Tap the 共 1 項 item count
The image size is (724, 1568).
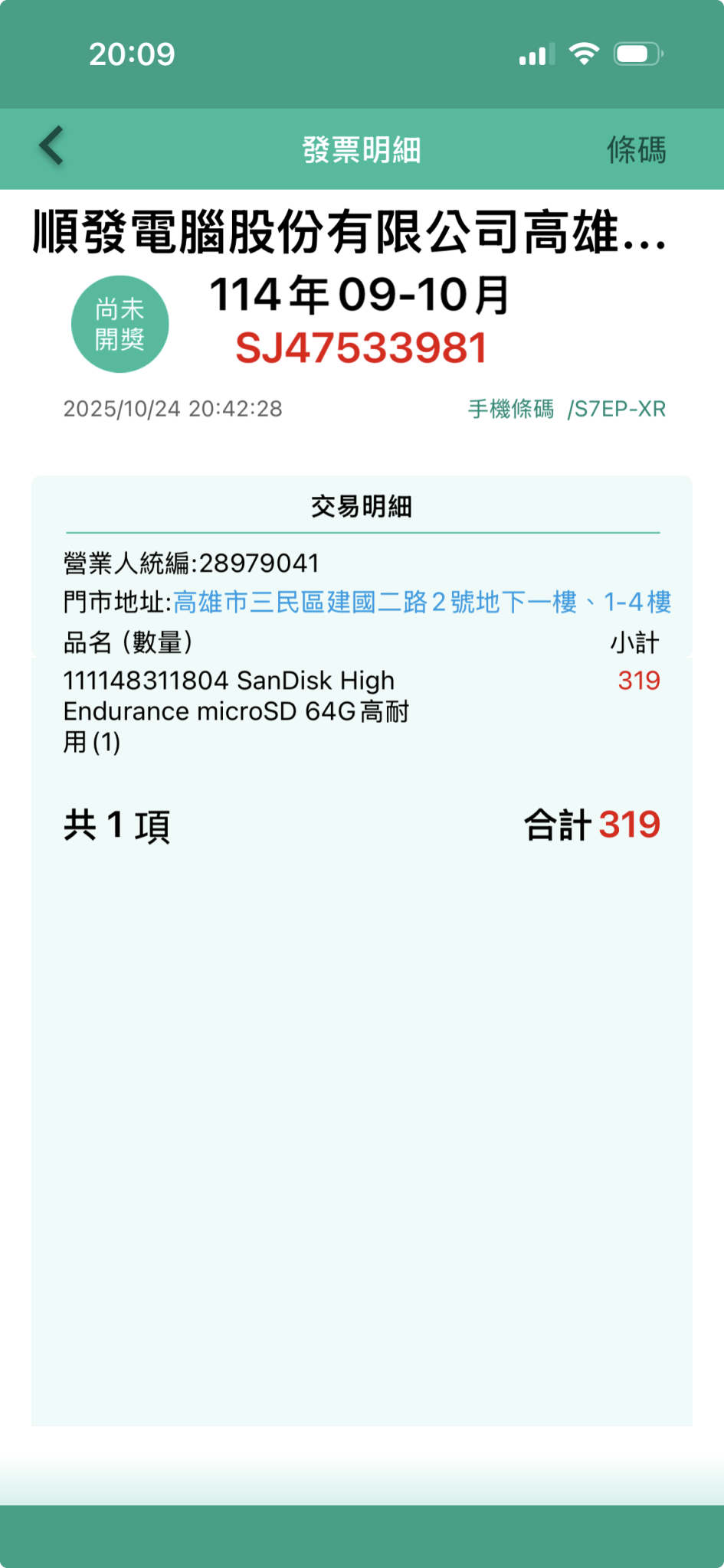tap(116, 825)
